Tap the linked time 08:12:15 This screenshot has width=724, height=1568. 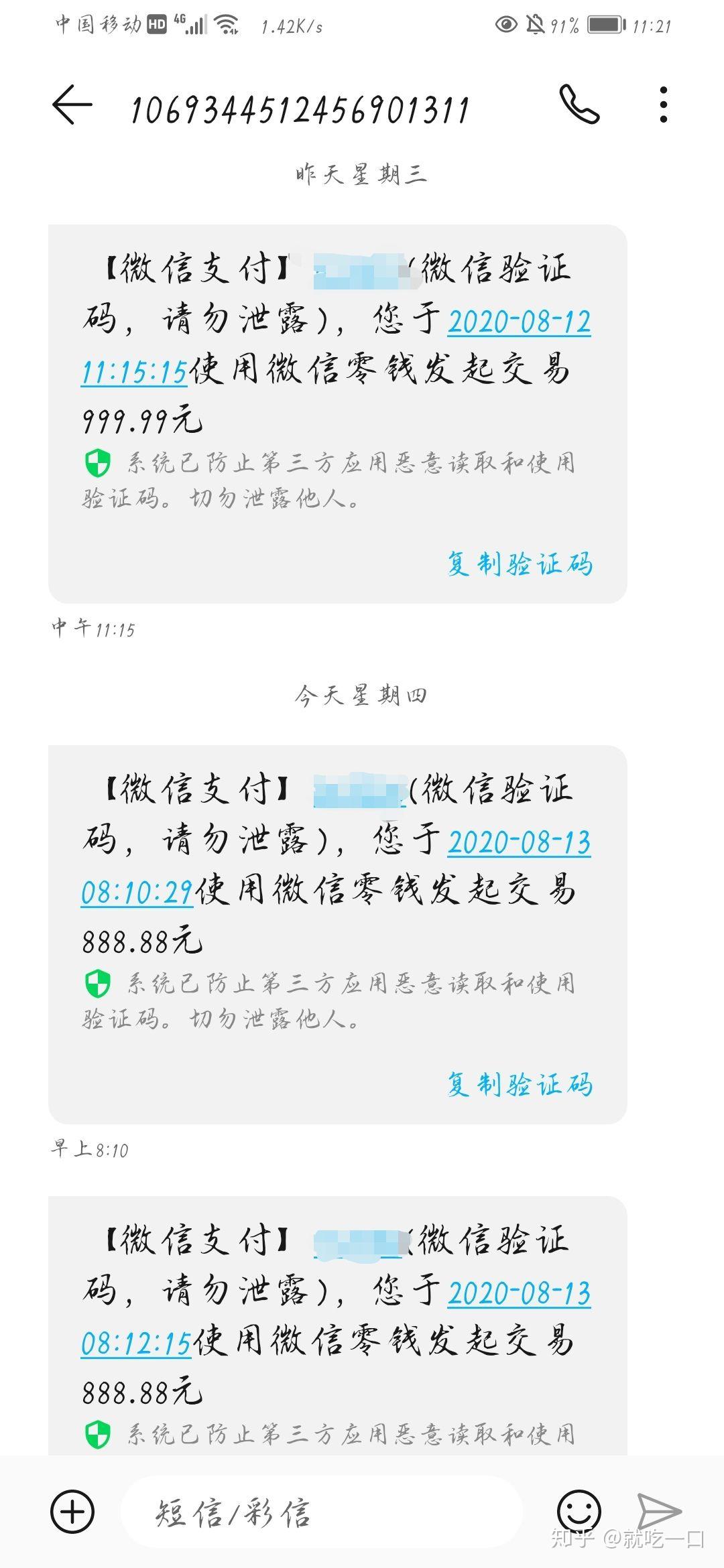click(136, 1344)
